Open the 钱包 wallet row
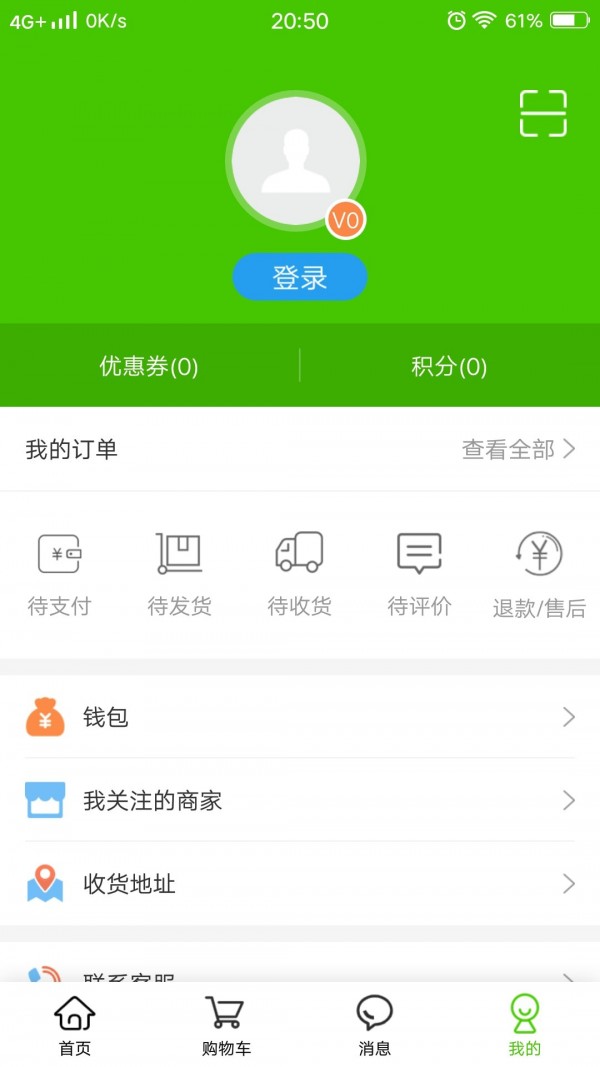 click(300, 717)
